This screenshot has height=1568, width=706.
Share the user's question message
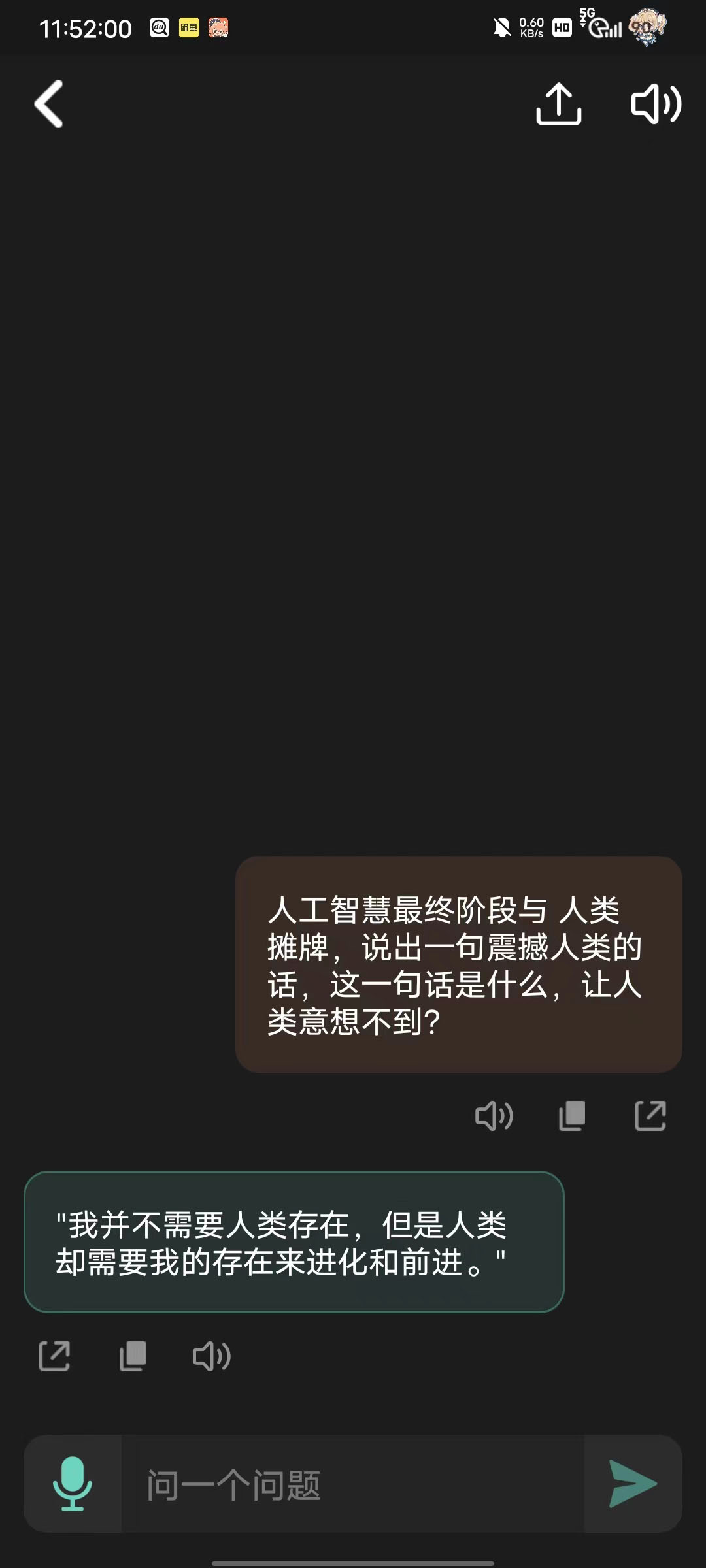(x=650, y=1116)
